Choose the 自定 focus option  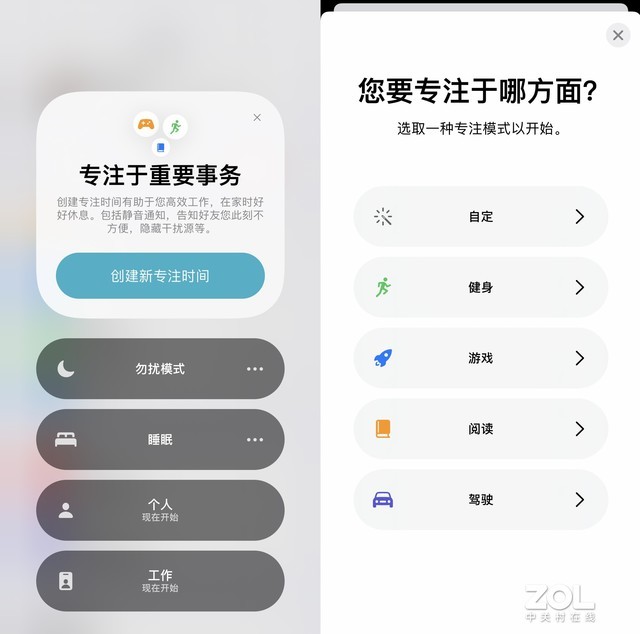[480, 217]
